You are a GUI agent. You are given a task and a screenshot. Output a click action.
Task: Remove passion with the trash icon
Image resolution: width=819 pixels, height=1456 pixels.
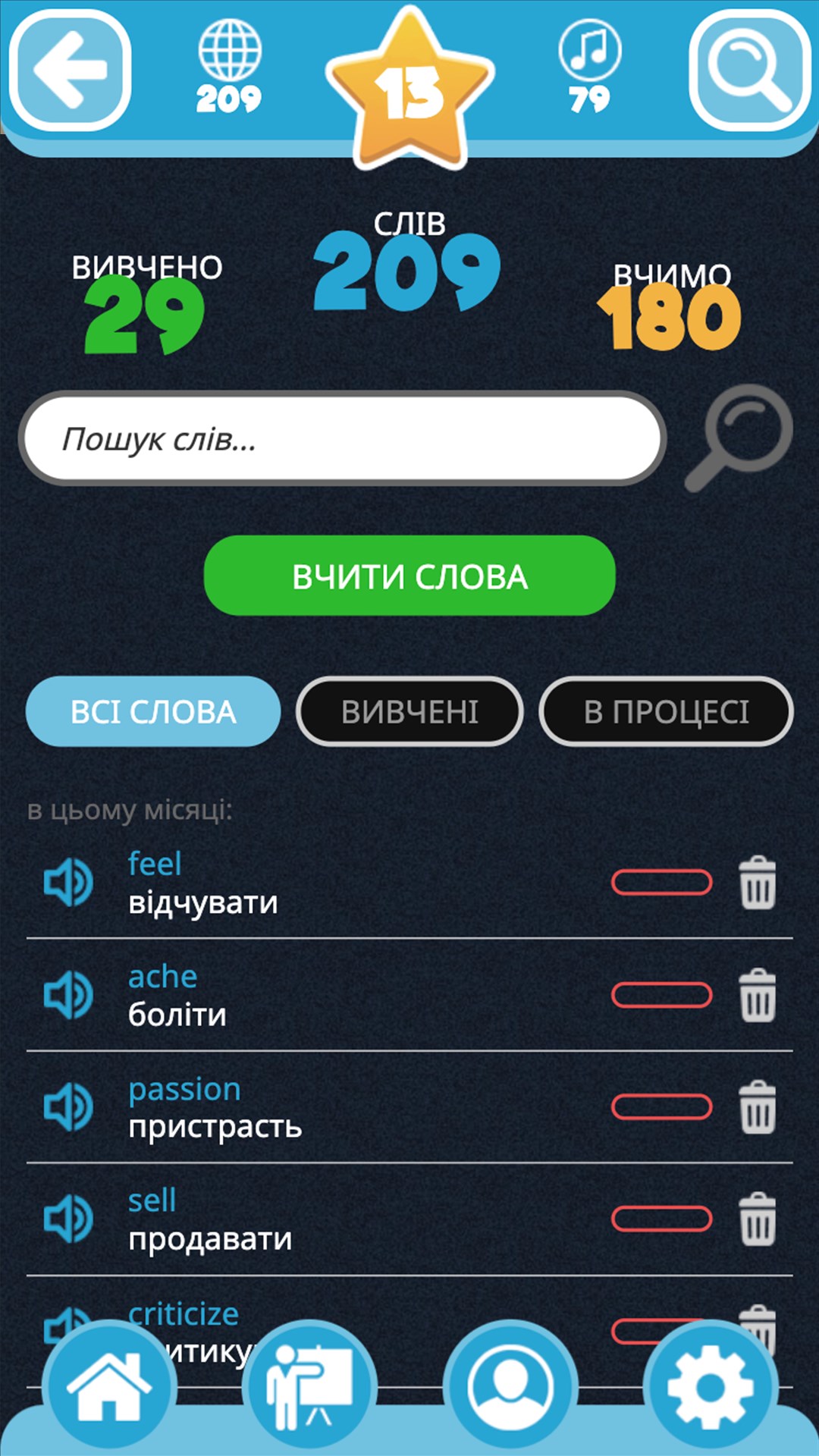coord(758,1107)
